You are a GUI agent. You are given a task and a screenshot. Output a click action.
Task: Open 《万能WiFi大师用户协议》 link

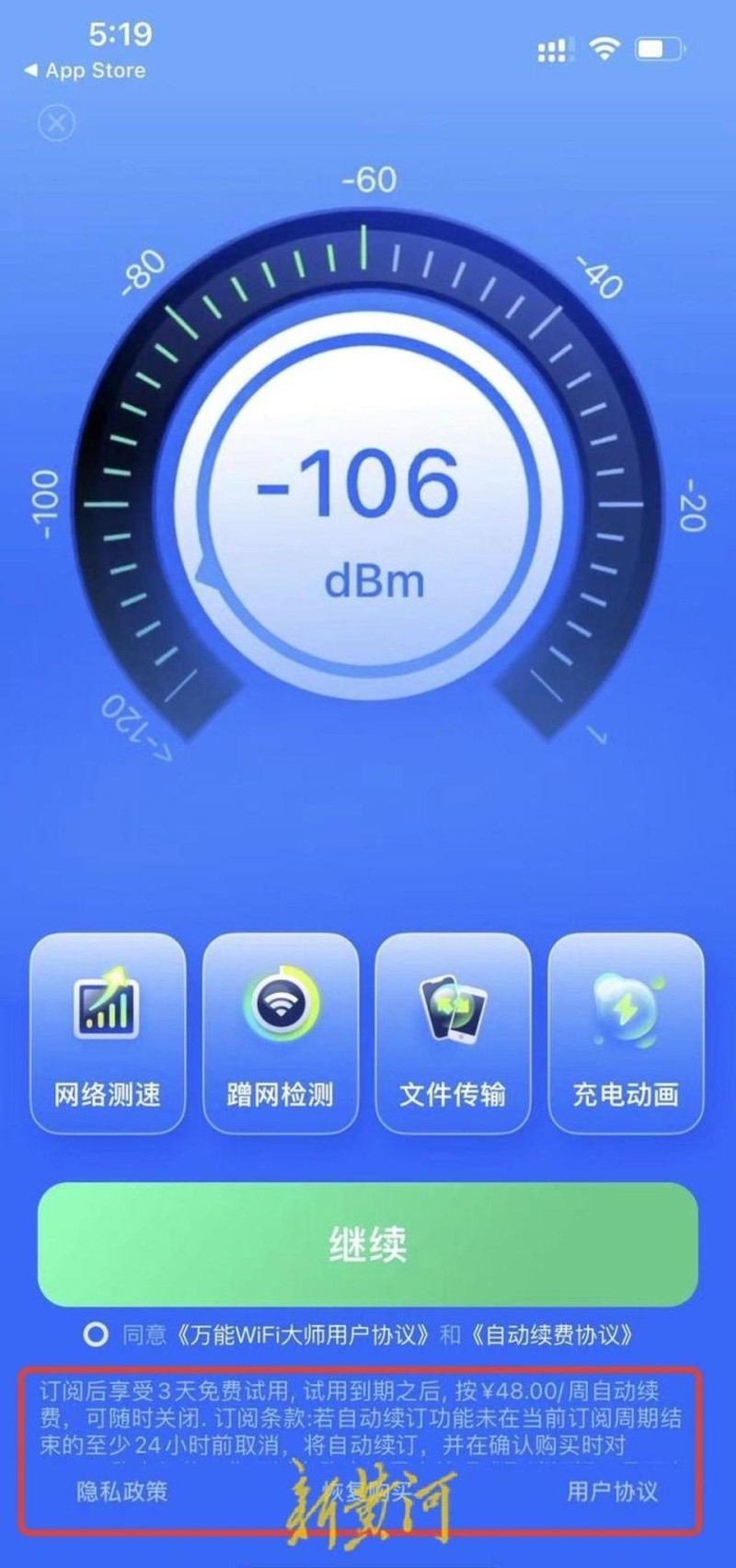point(304,1334)
